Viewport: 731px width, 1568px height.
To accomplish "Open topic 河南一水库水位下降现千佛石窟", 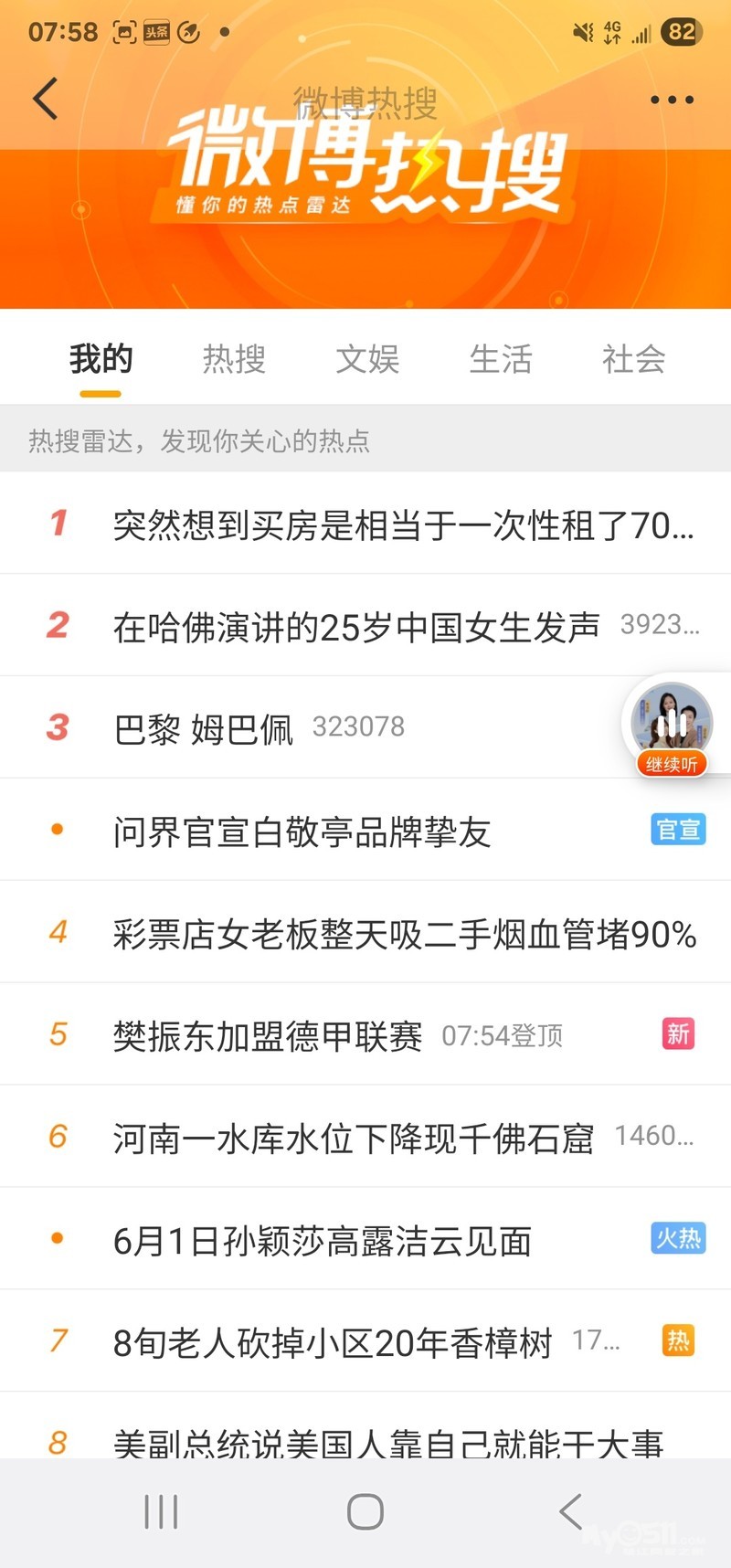I will click(x=353, y=1139).
